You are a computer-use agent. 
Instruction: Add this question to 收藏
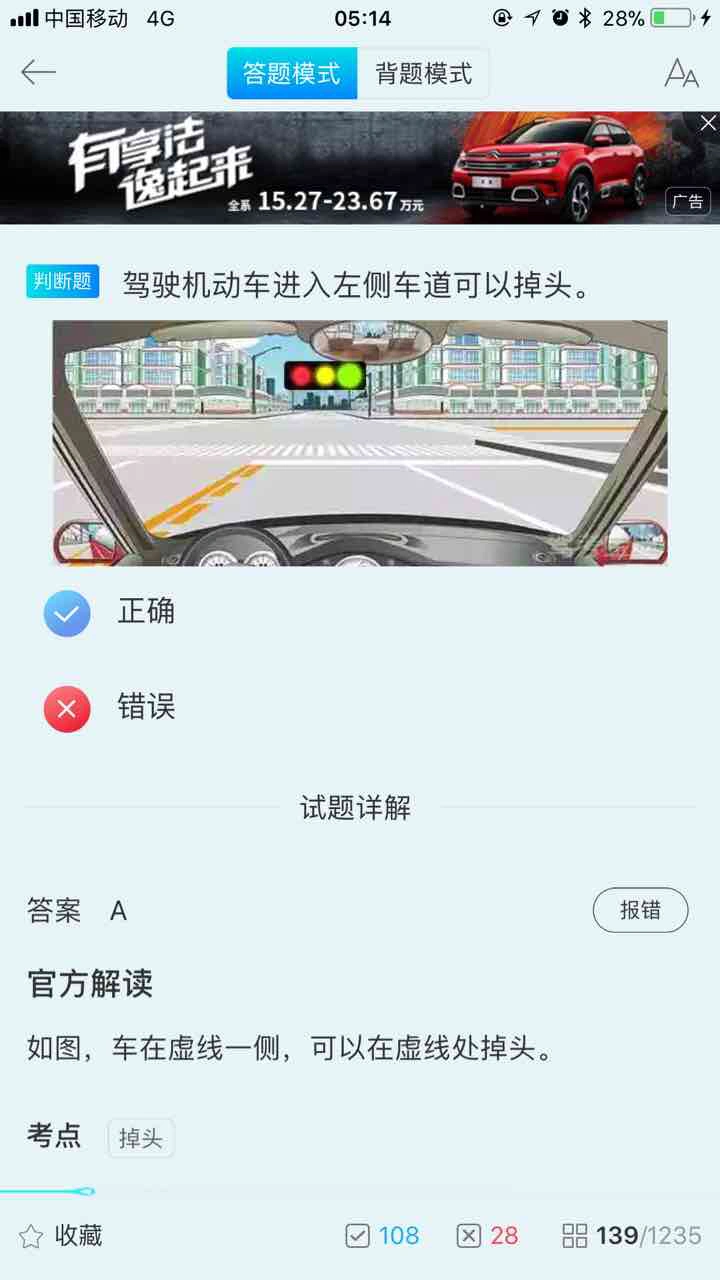[61, 1236]
